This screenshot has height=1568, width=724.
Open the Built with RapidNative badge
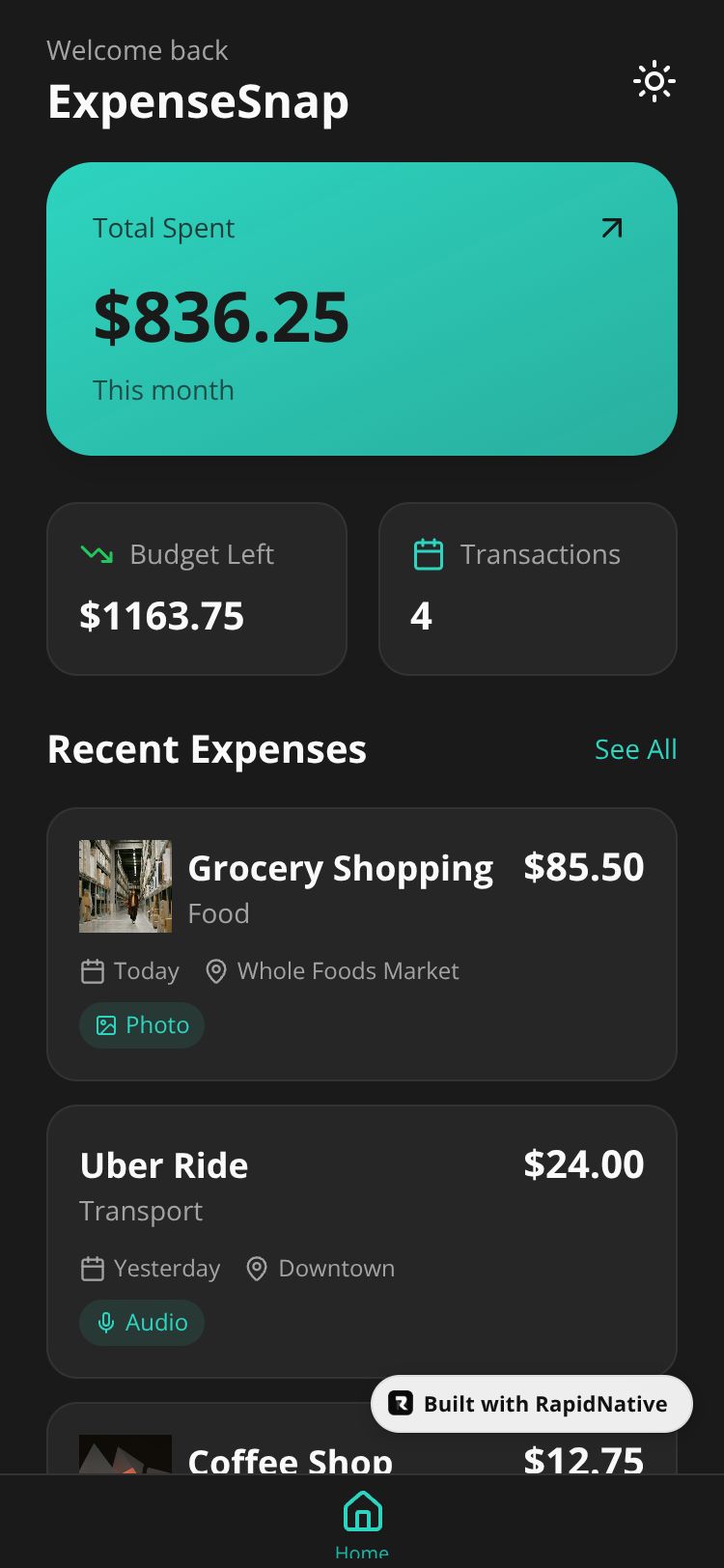click(x=531, y=1404)
